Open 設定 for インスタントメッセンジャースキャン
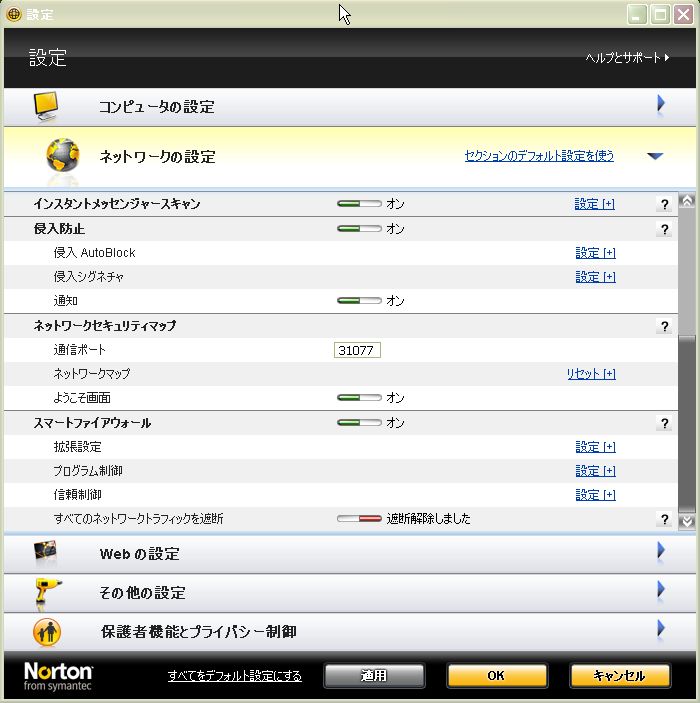Viewport: 700px width, 703px height. pyautogui.click(x=594, y=204)
